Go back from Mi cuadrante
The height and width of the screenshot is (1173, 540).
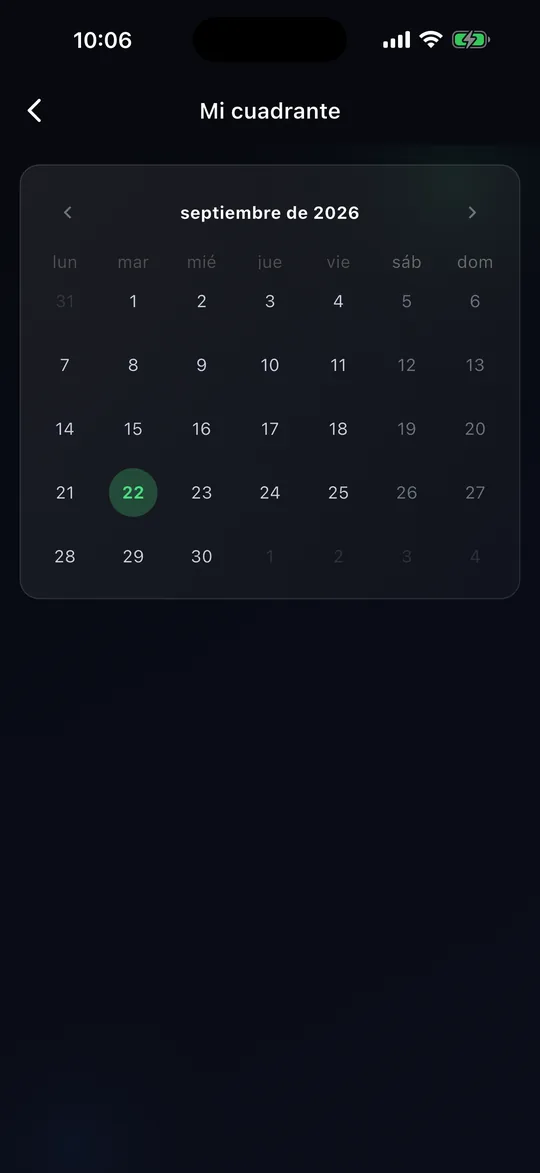click(x=34, y=111)
